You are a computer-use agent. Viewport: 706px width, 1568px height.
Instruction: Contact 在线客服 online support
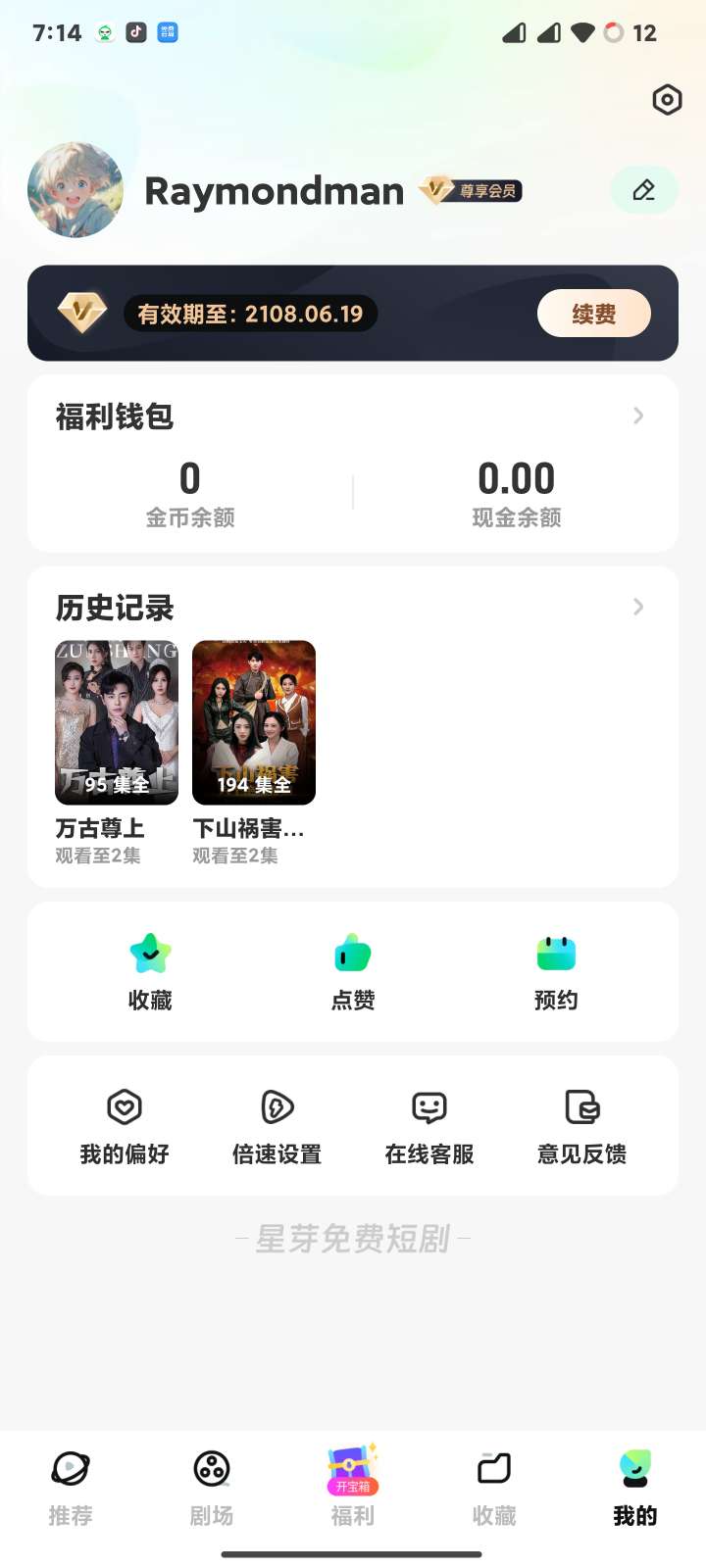click(x=429, y=1126)
